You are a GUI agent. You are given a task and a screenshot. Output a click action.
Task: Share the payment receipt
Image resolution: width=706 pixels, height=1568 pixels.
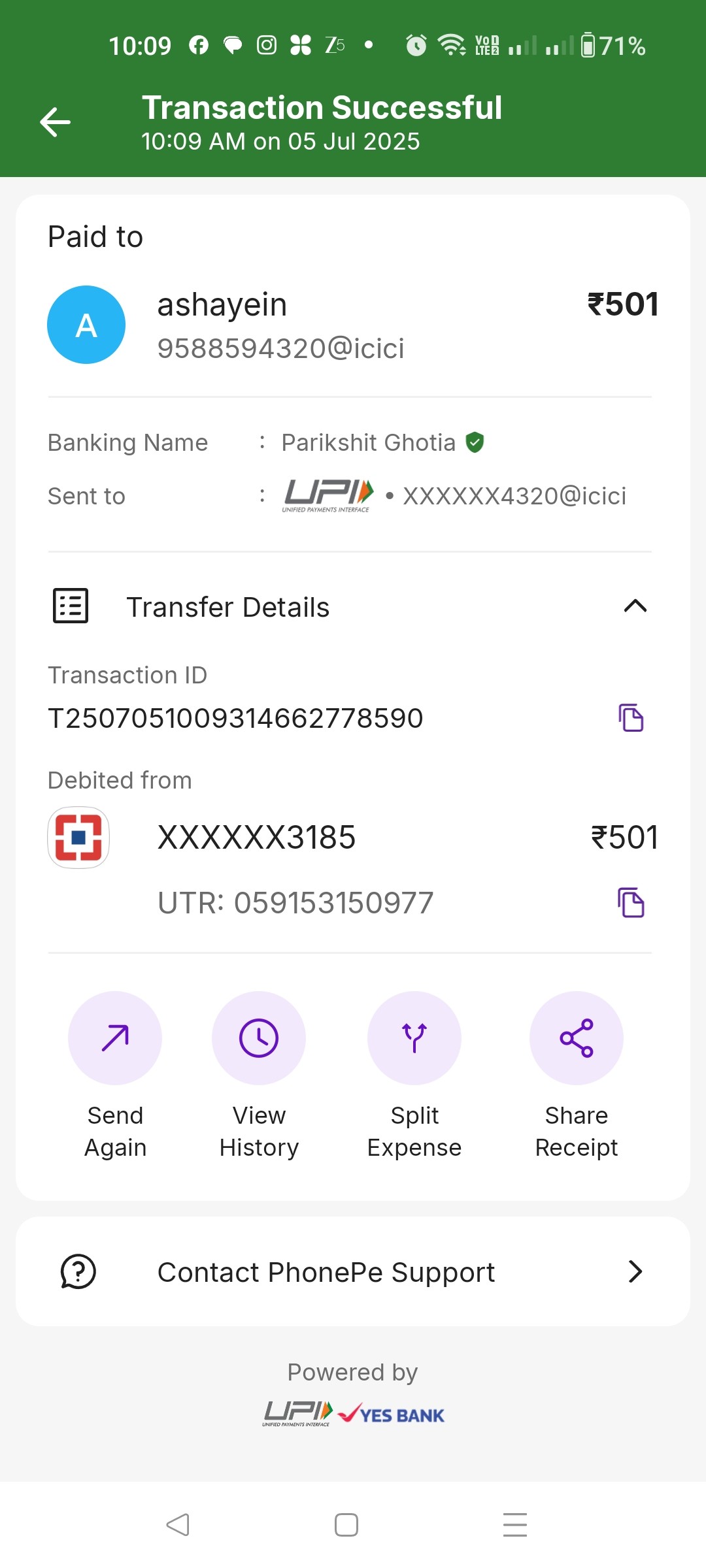pos(577,1076)
